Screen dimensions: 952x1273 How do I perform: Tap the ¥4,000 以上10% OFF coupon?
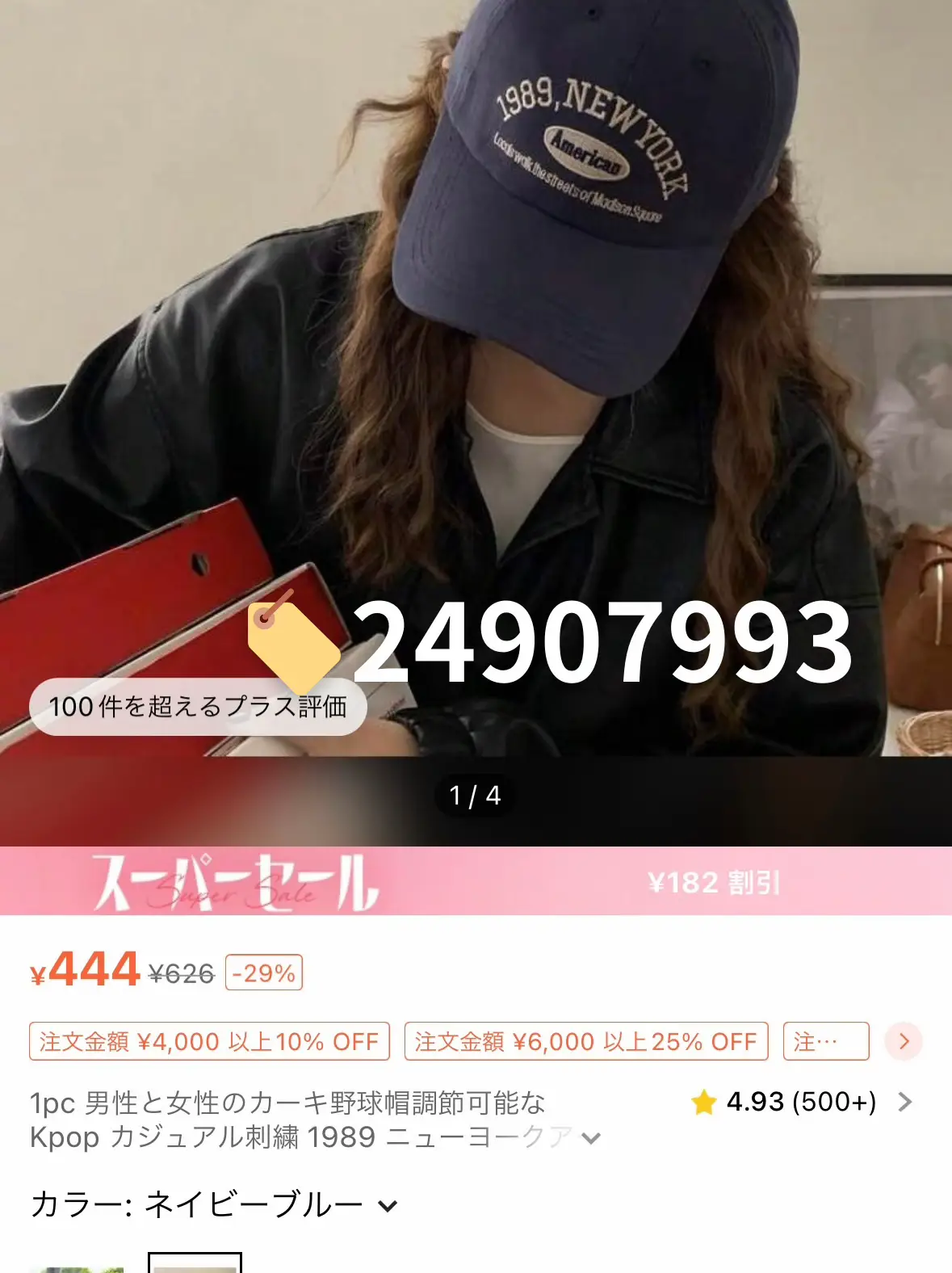209,1041
